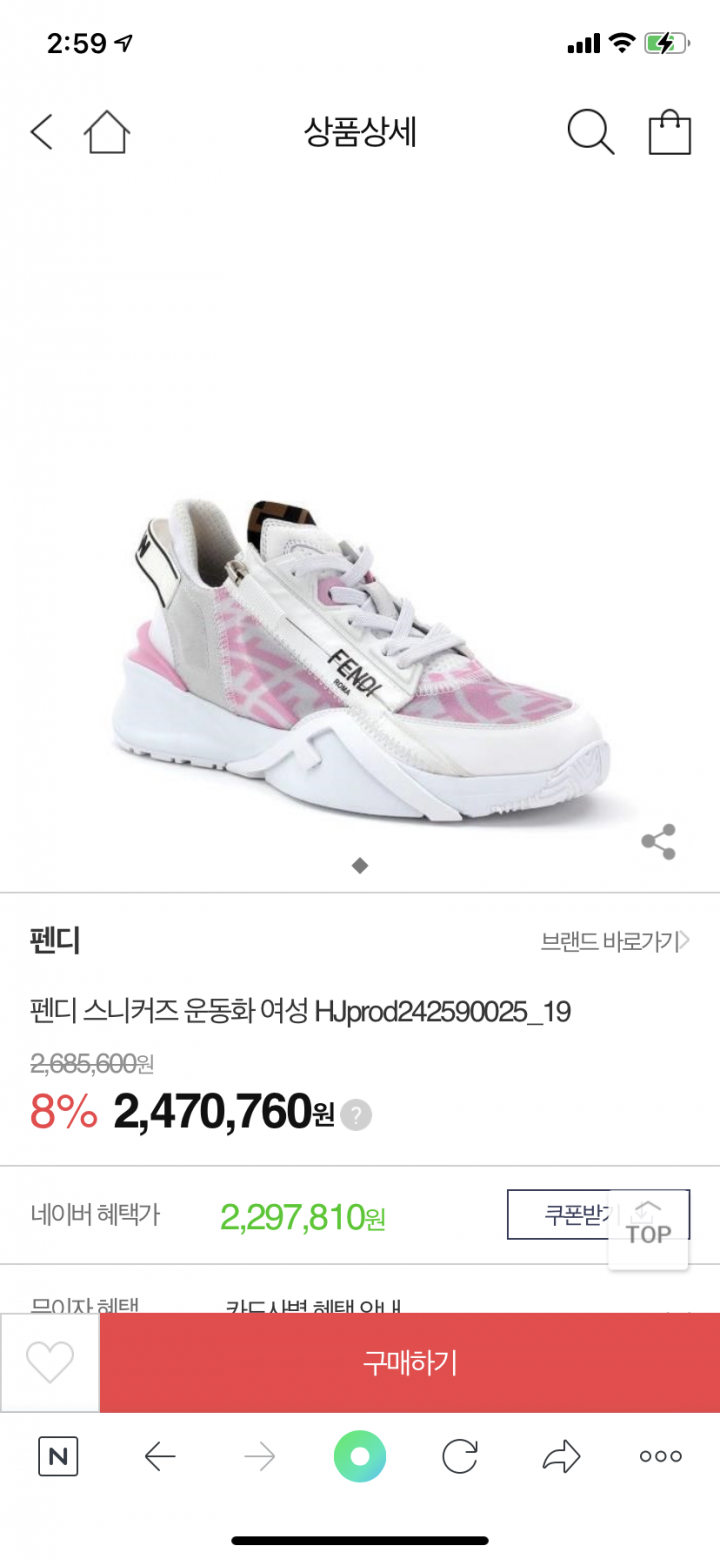Open Naver home N button
The width and height of the screenshot is (720, 1559).
coord(58,1456)
